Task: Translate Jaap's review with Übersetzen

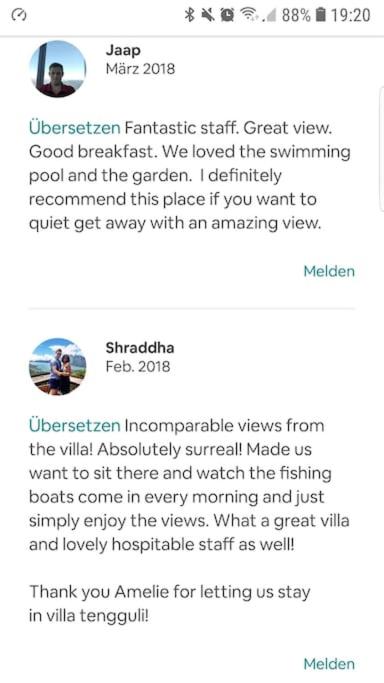Action: [x=74, y=128]
